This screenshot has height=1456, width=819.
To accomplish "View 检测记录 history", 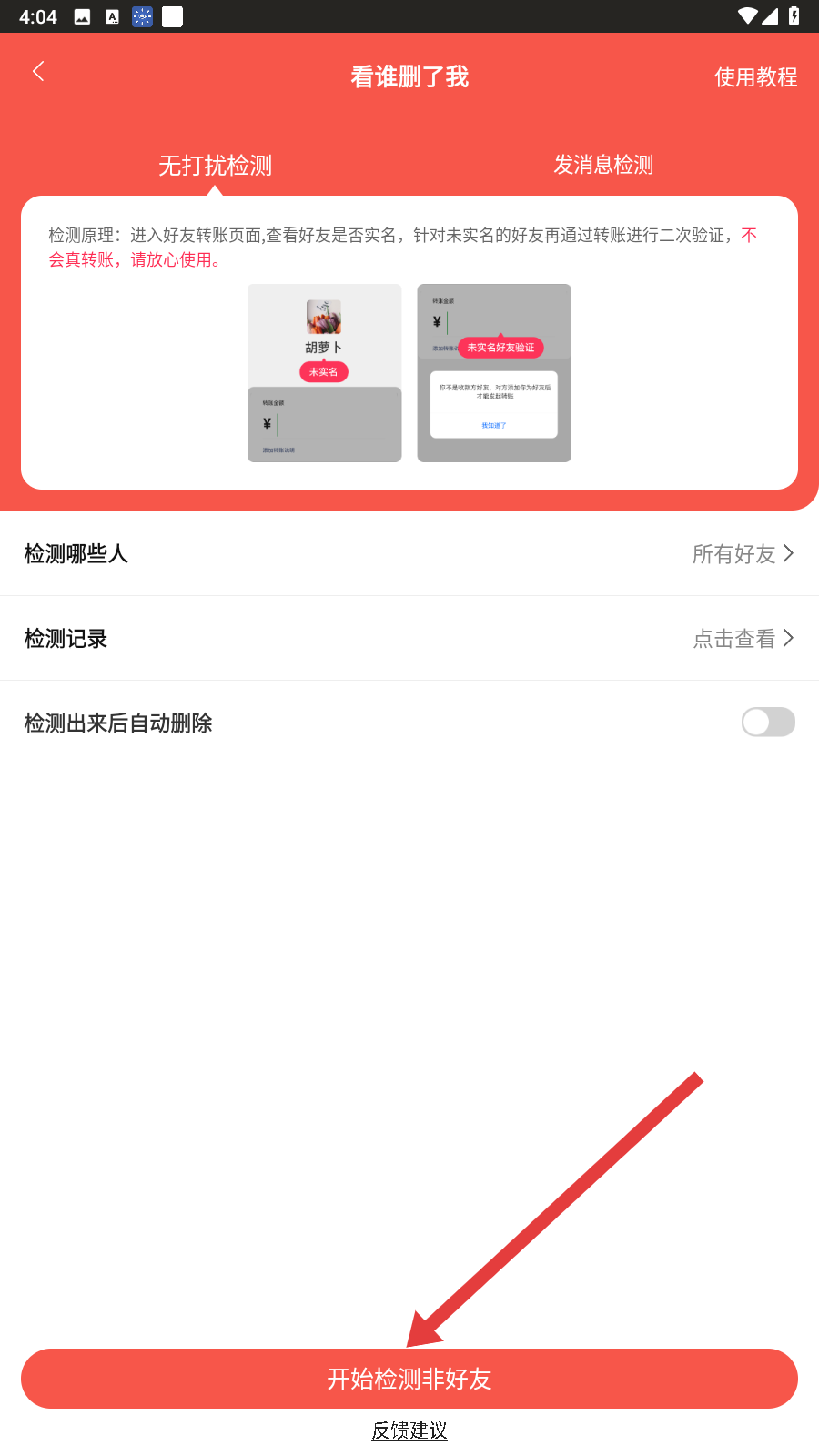I will point(409,638).
